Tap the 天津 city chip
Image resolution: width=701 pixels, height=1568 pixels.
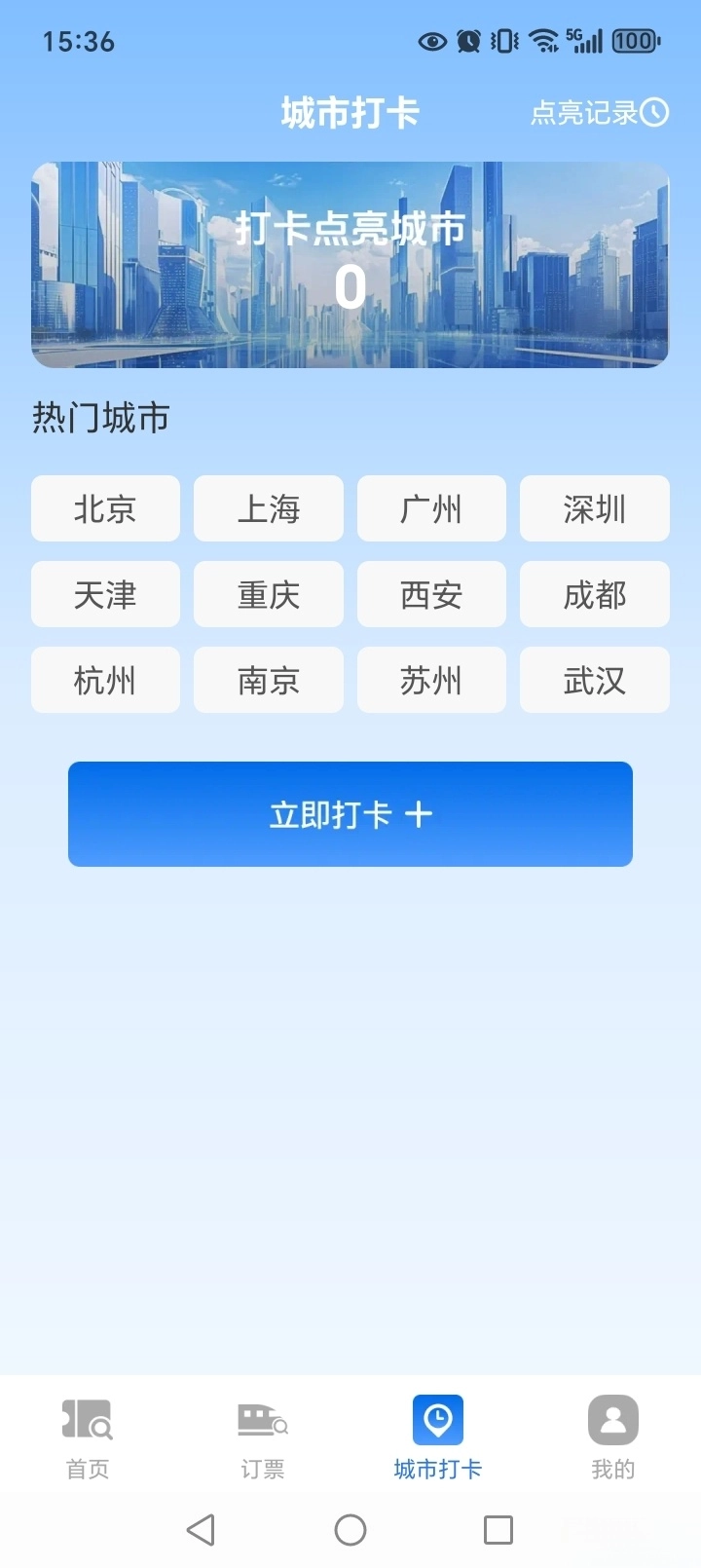pyautogui.click(x=105, y=594)
